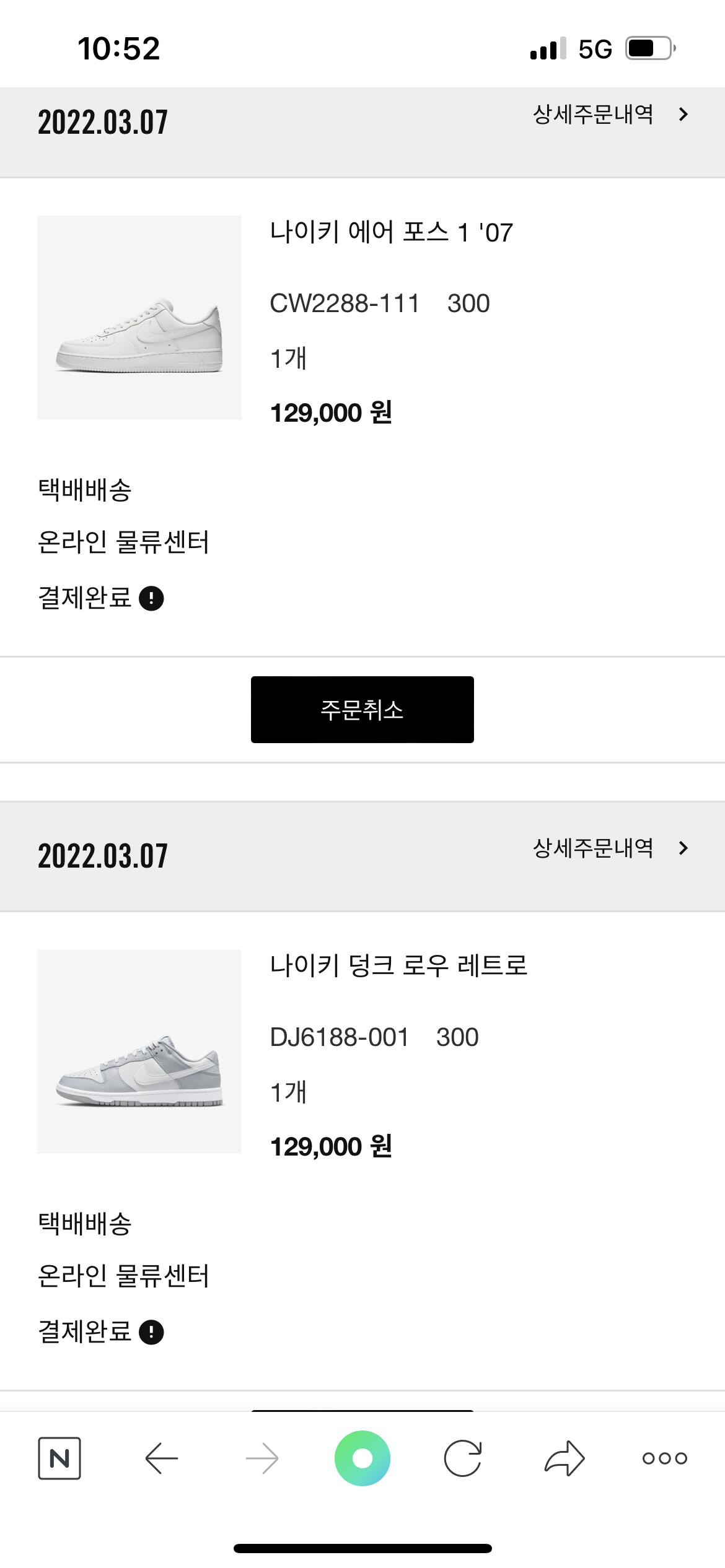
Task: Open the browser's more options menu
Action: (664, 1458)
